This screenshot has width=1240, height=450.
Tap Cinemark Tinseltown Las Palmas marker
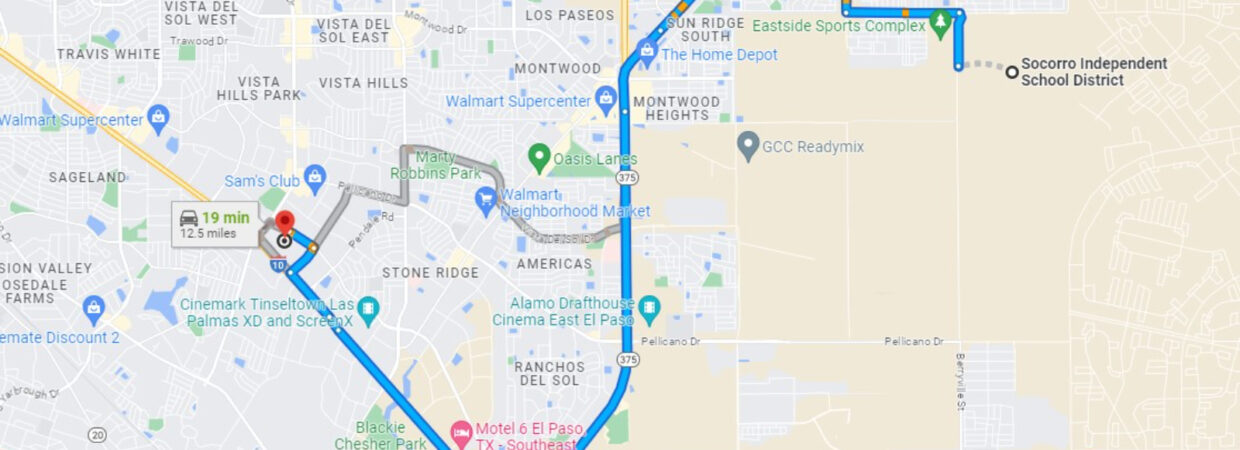point(369,306)
